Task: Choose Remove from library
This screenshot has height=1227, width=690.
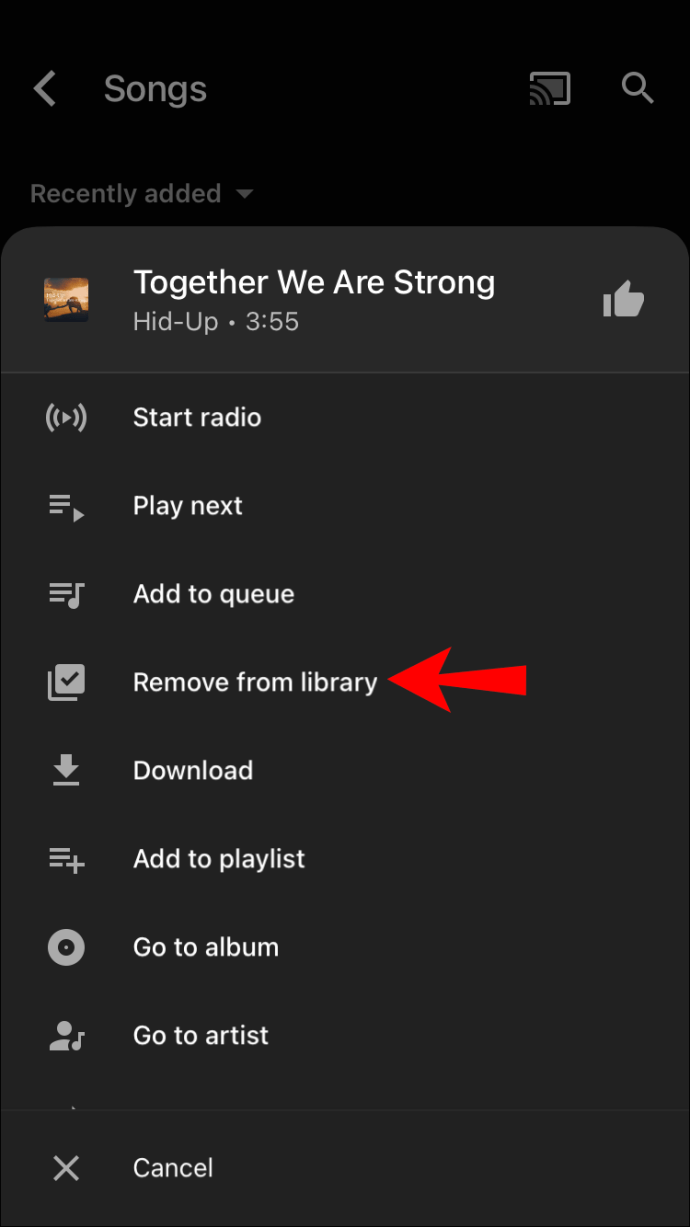Action: 255,683
